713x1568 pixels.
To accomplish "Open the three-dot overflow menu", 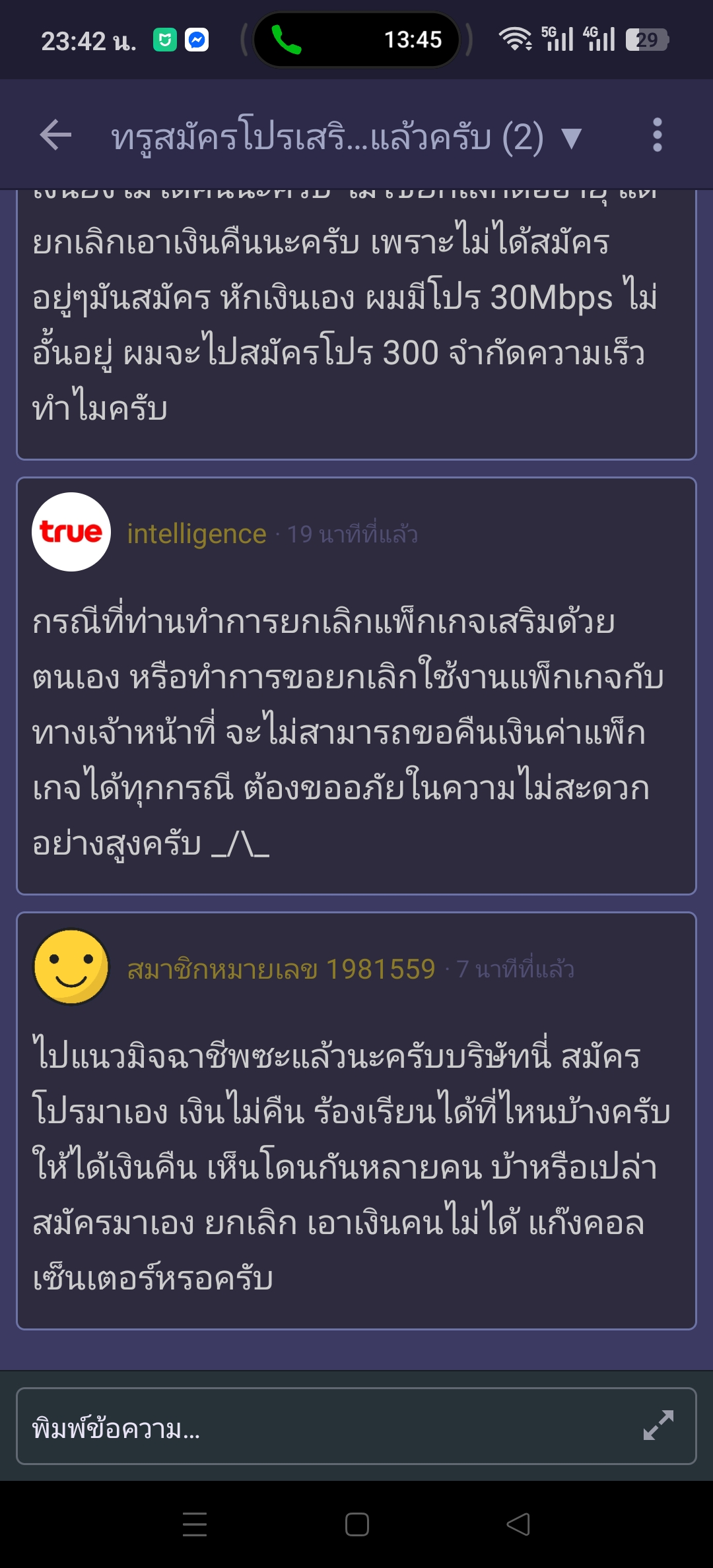I will click(x=657, y=135).
